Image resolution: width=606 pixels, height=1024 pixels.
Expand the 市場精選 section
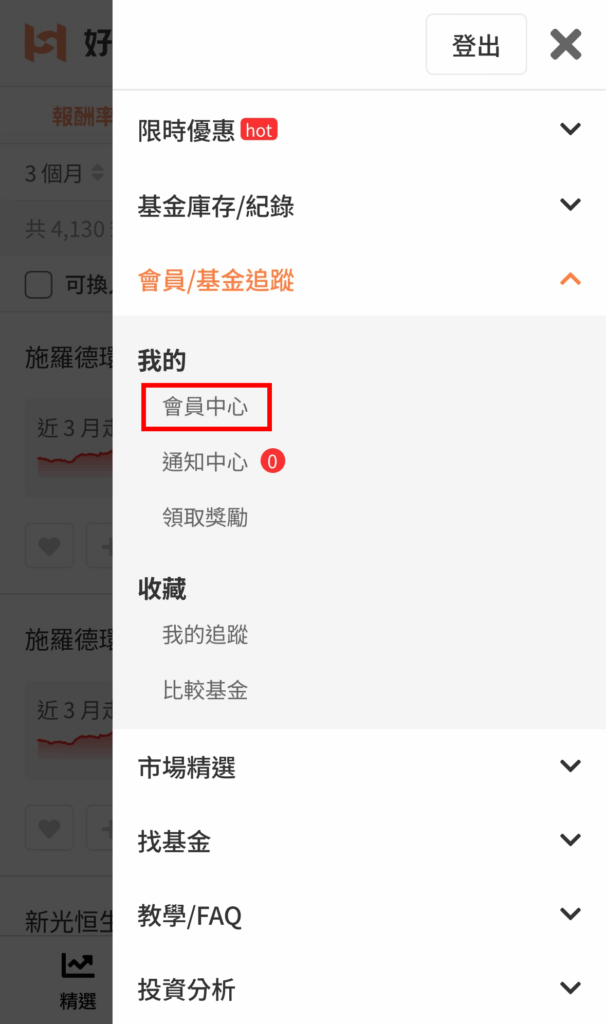coord(359,767)
